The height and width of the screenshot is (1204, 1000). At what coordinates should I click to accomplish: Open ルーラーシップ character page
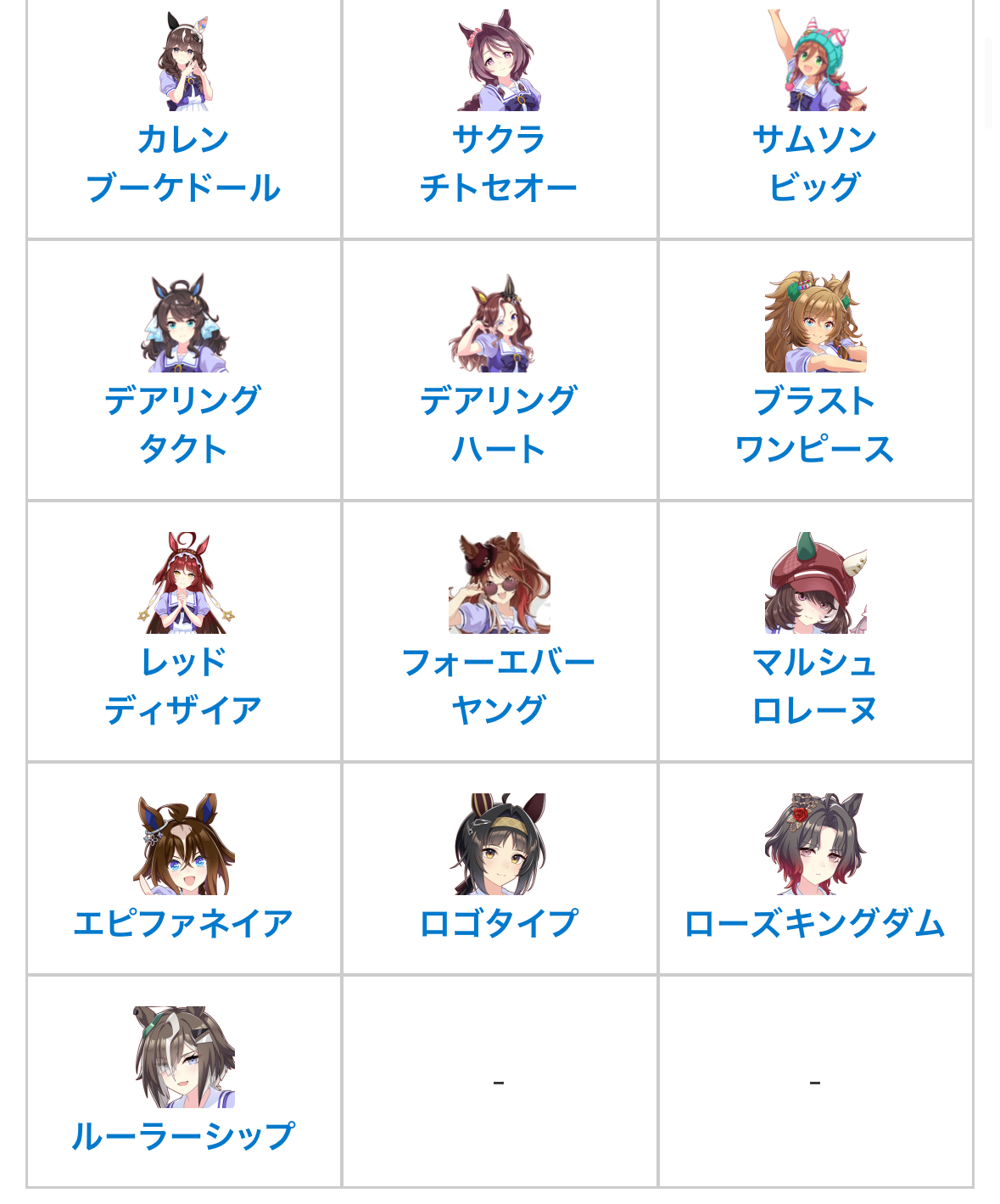point(183,1136)
